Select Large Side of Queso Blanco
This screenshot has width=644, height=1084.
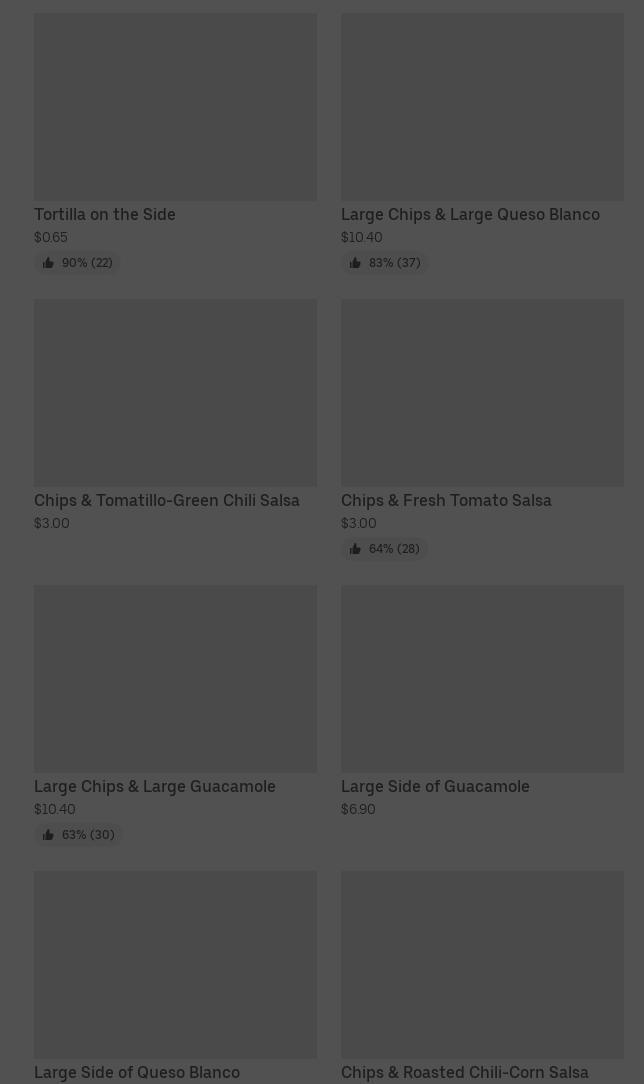175,977
